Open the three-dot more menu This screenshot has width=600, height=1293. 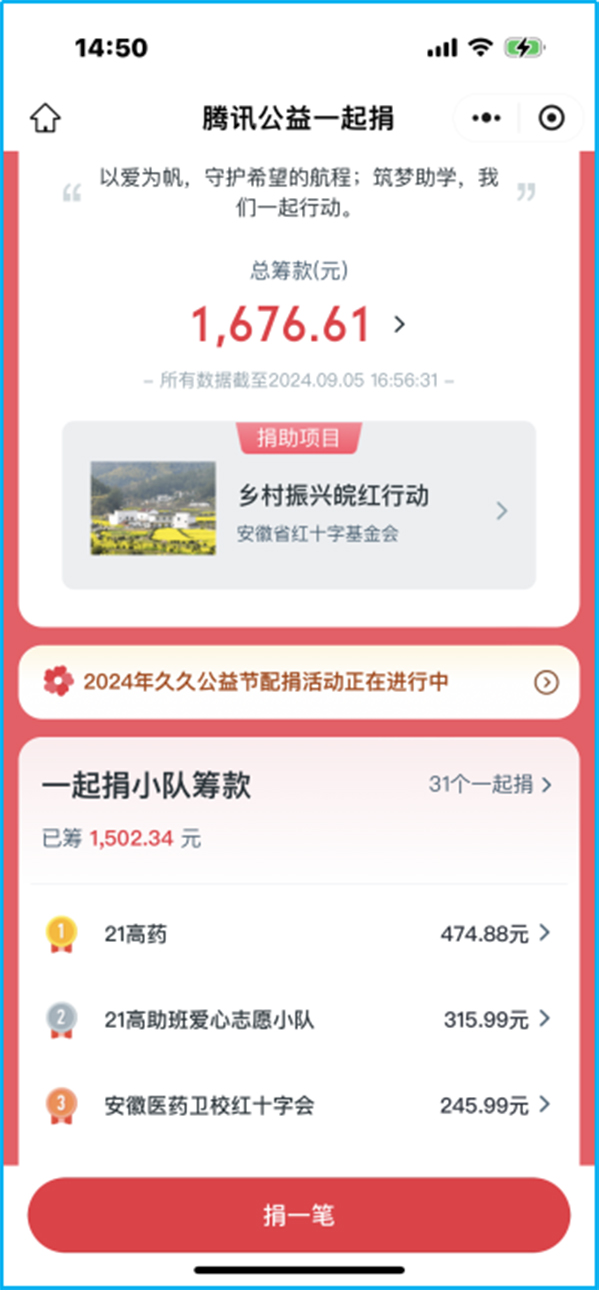tap(486, 118)
